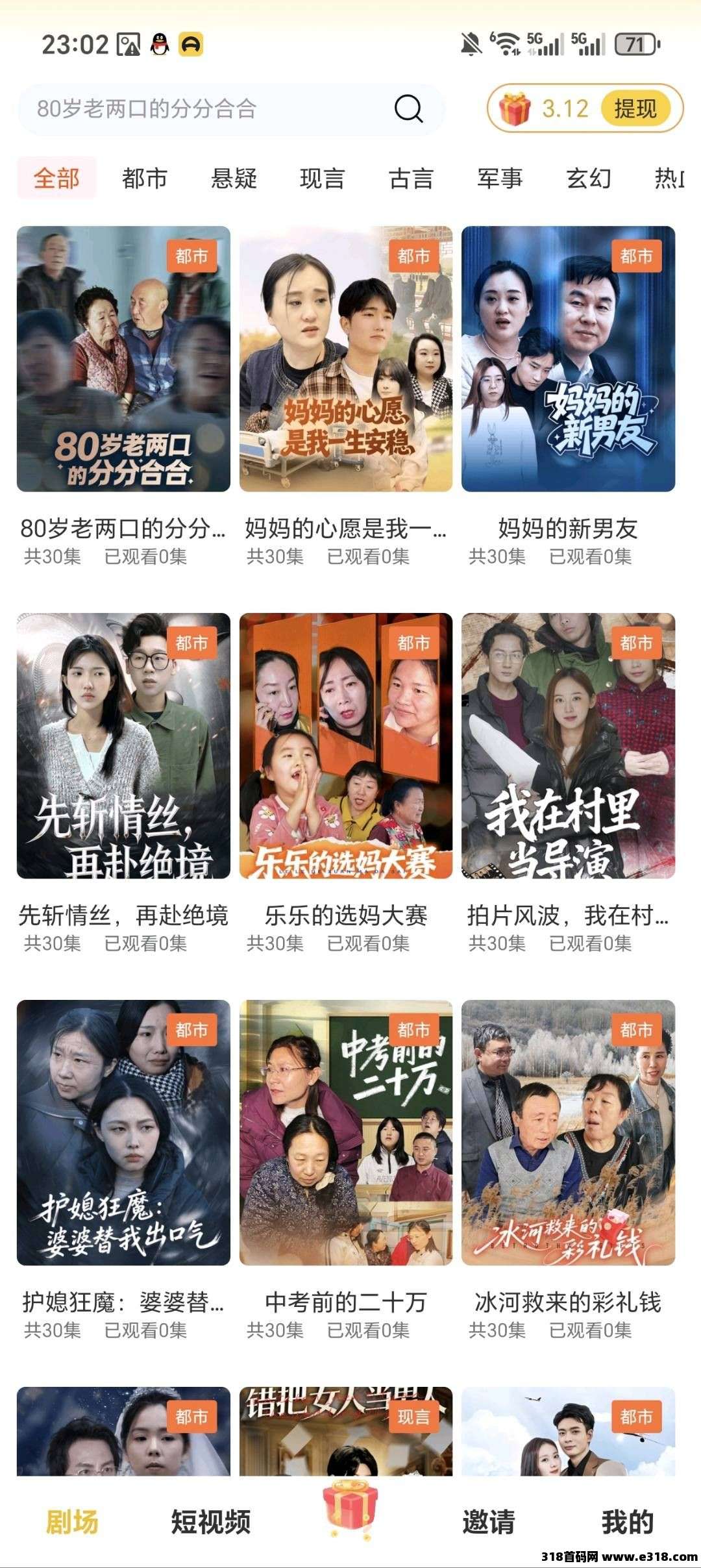Open the drama 冰河救来的彩礼钱
This screenshot has height=1568, width=701.
(568, 1132)
